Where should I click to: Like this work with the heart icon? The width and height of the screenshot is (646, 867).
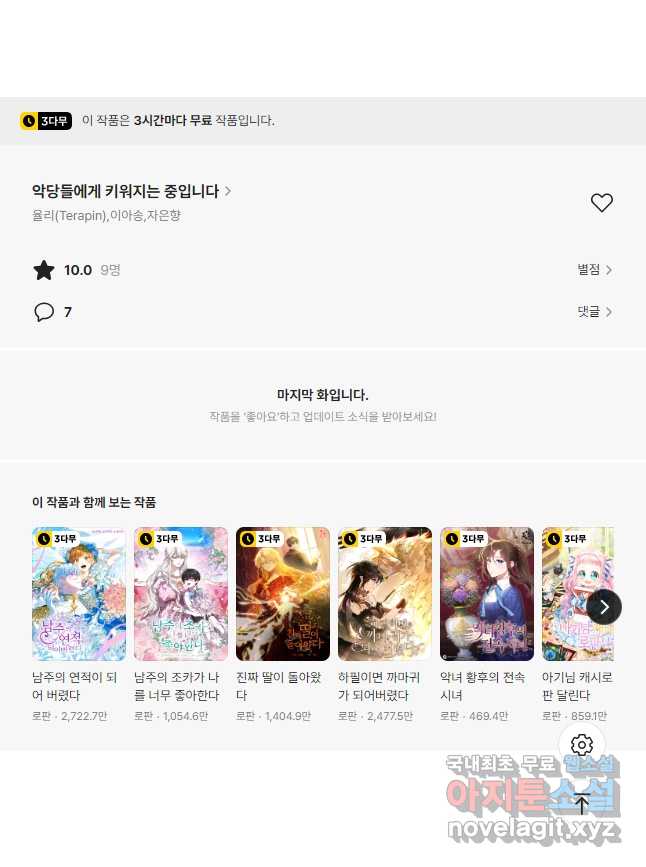(601, 203)
